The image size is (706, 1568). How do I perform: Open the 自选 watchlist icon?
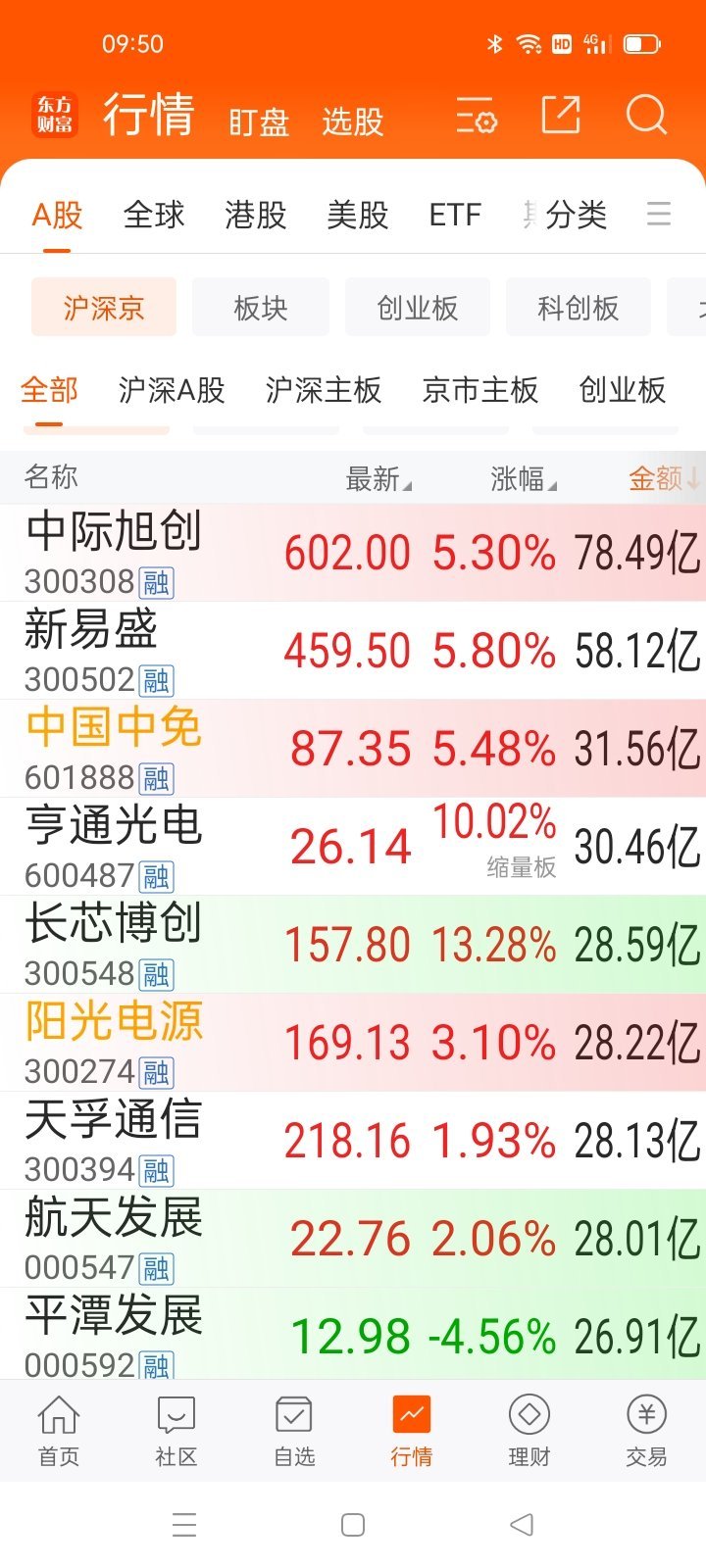[292, 1431]
